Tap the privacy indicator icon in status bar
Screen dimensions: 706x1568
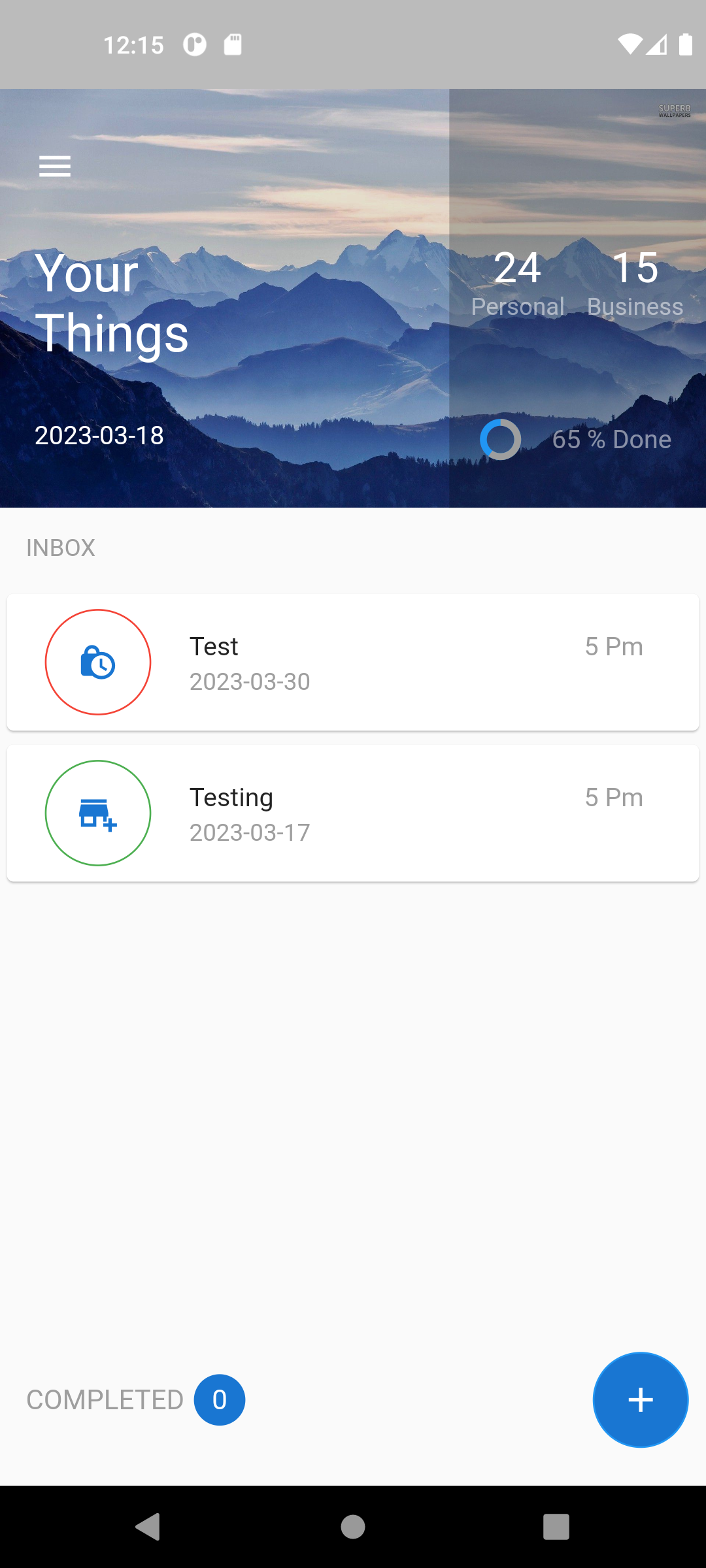(x=195, y=44)
